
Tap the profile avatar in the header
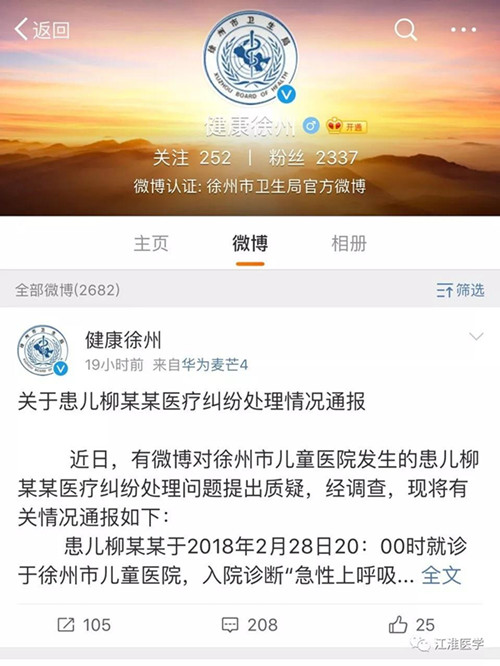pos(250,59)
